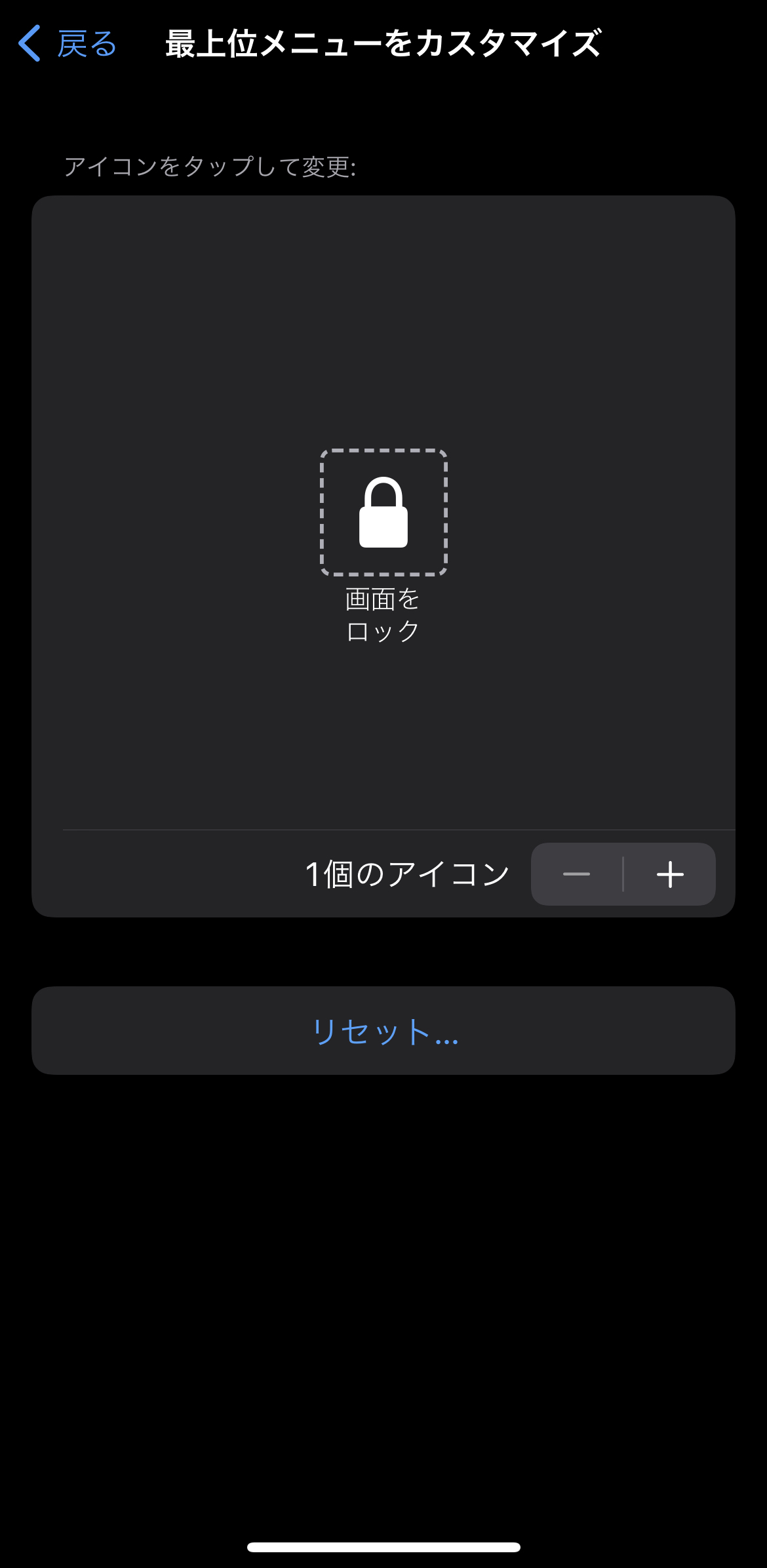The height and width of the screenshot is (1568, 767).
Task: Decrease icon count with minus stepper
Action: (577, 875)
